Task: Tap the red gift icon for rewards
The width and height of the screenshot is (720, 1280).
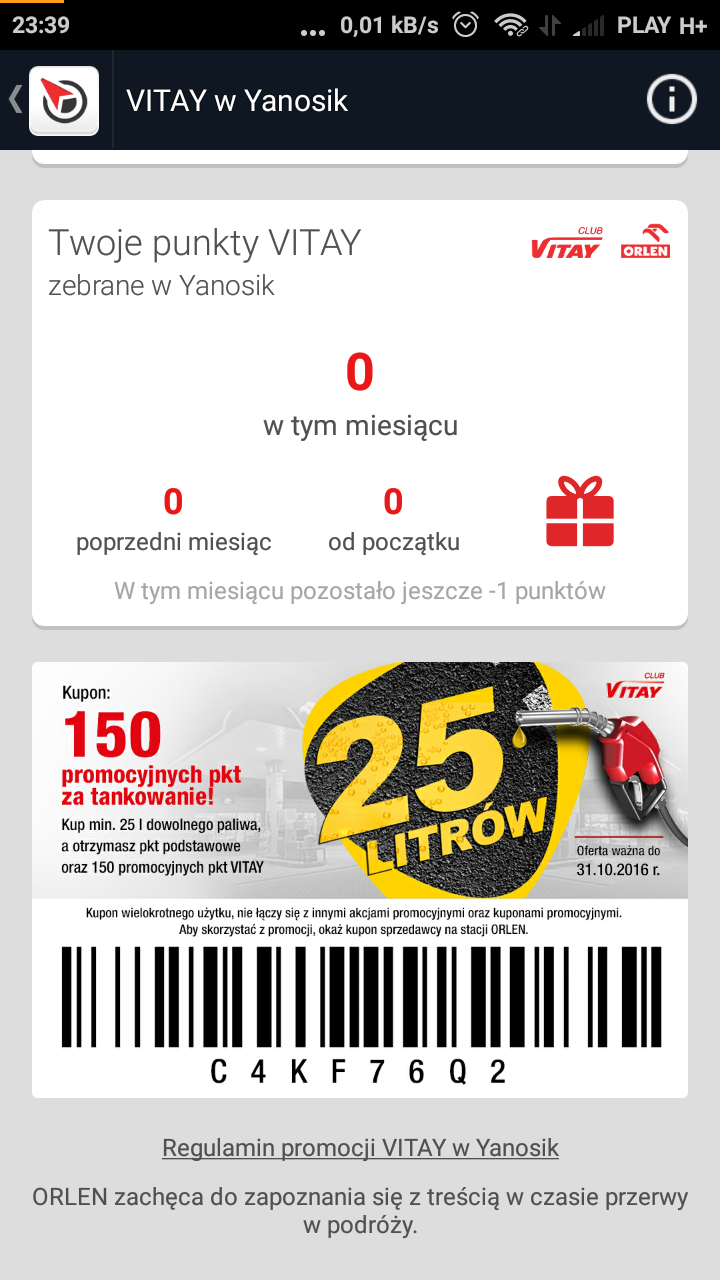Action: coord(579,512)
